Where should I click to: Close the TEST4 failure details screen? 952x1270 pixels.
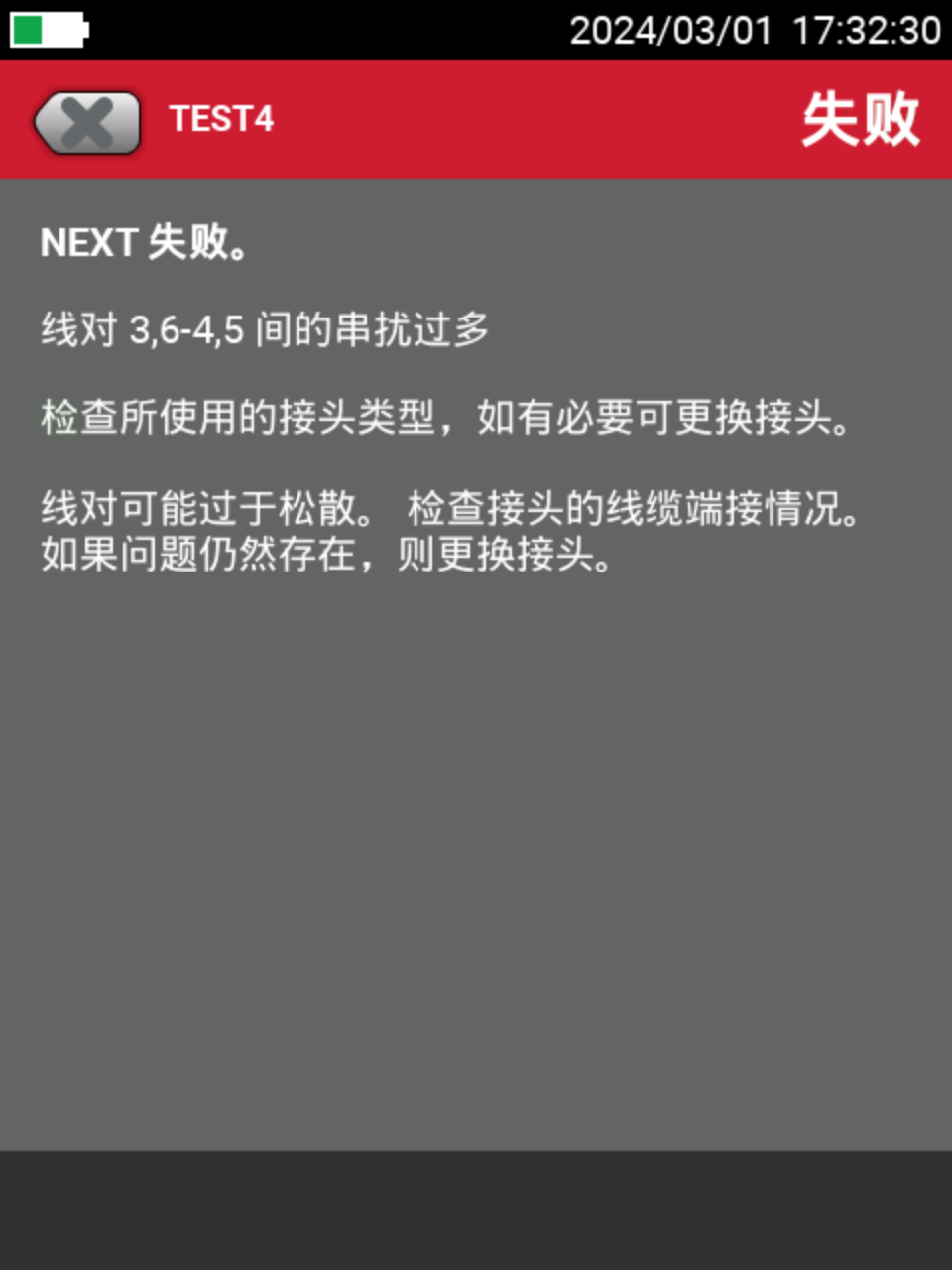click(x=87, y=122)
